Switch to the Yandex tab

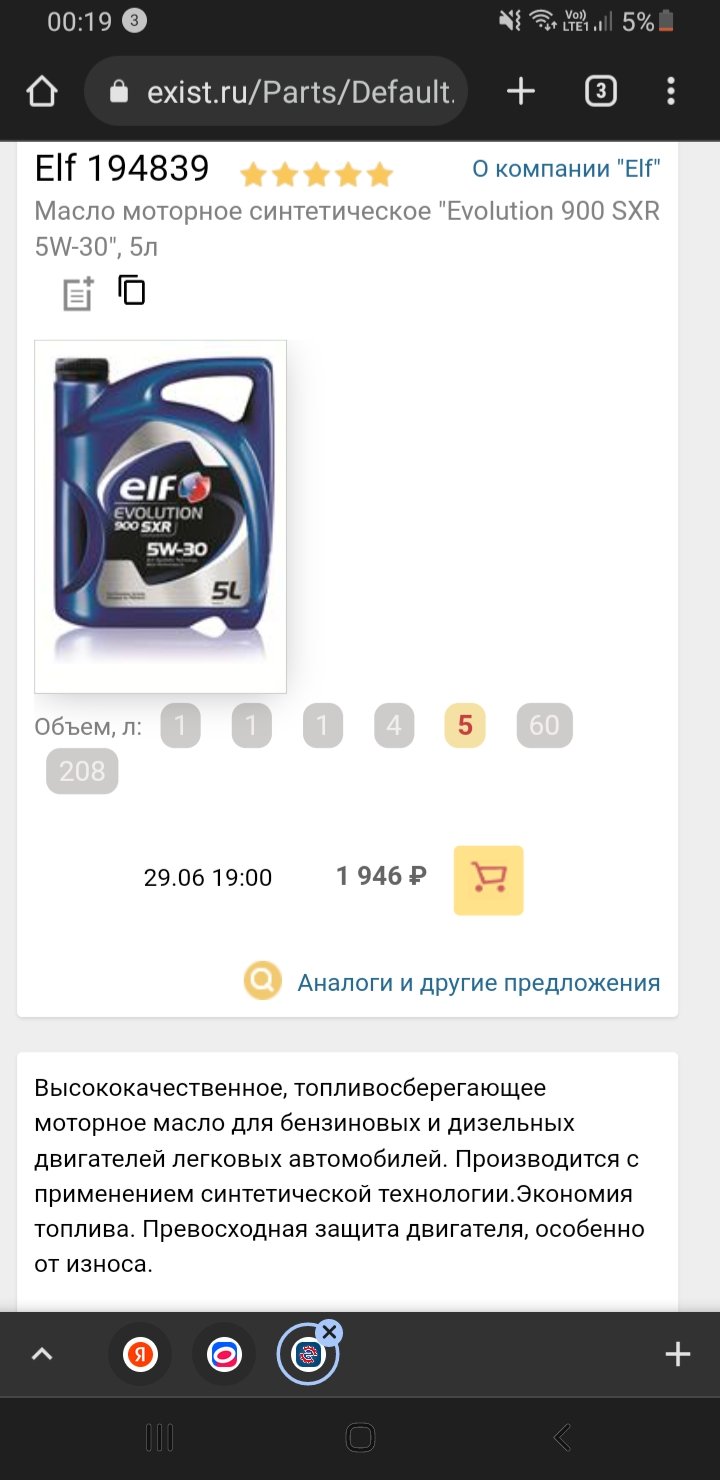point(140,1356)
